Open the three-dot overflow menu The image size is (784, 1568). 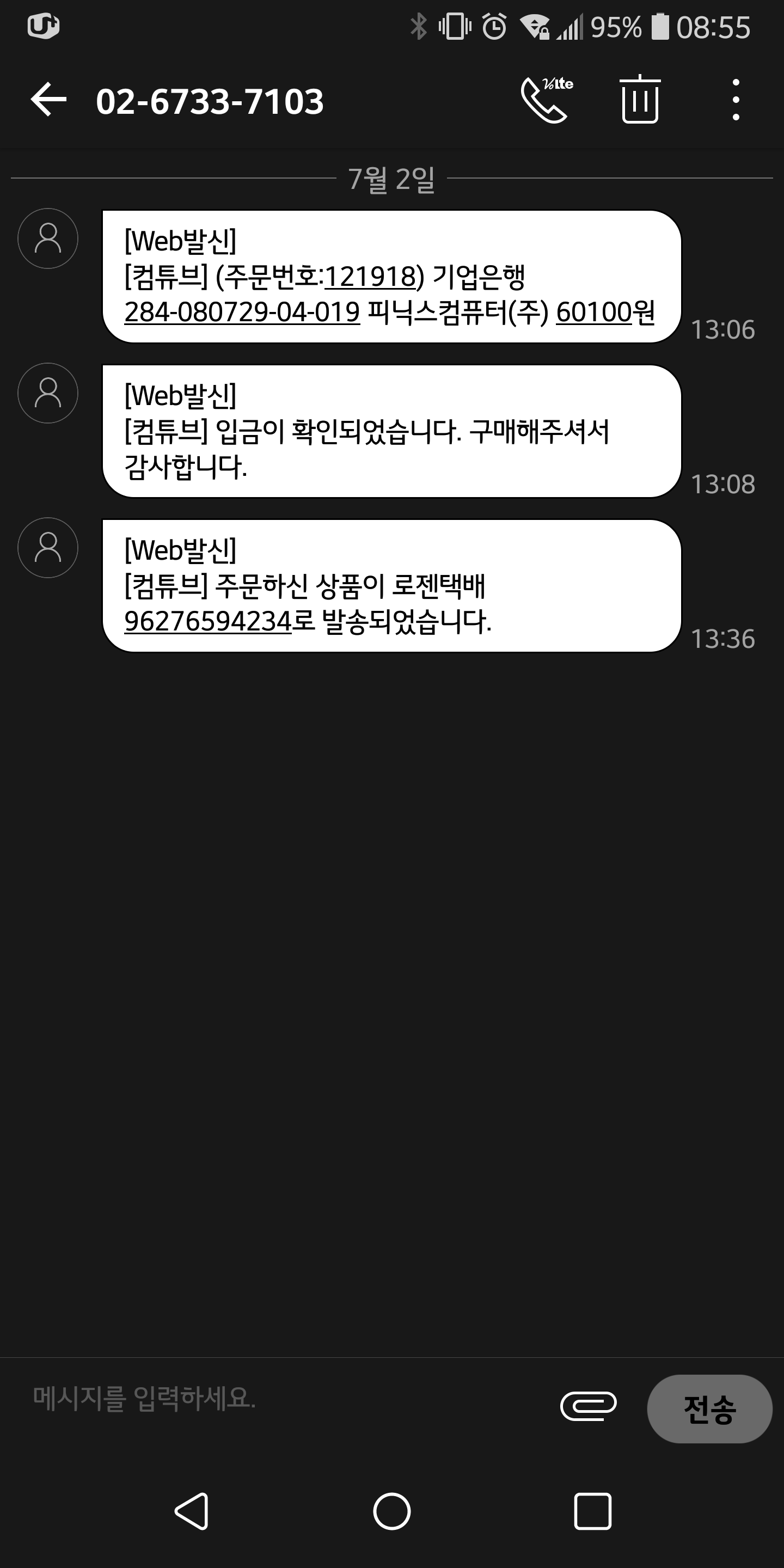coord(736,100)
